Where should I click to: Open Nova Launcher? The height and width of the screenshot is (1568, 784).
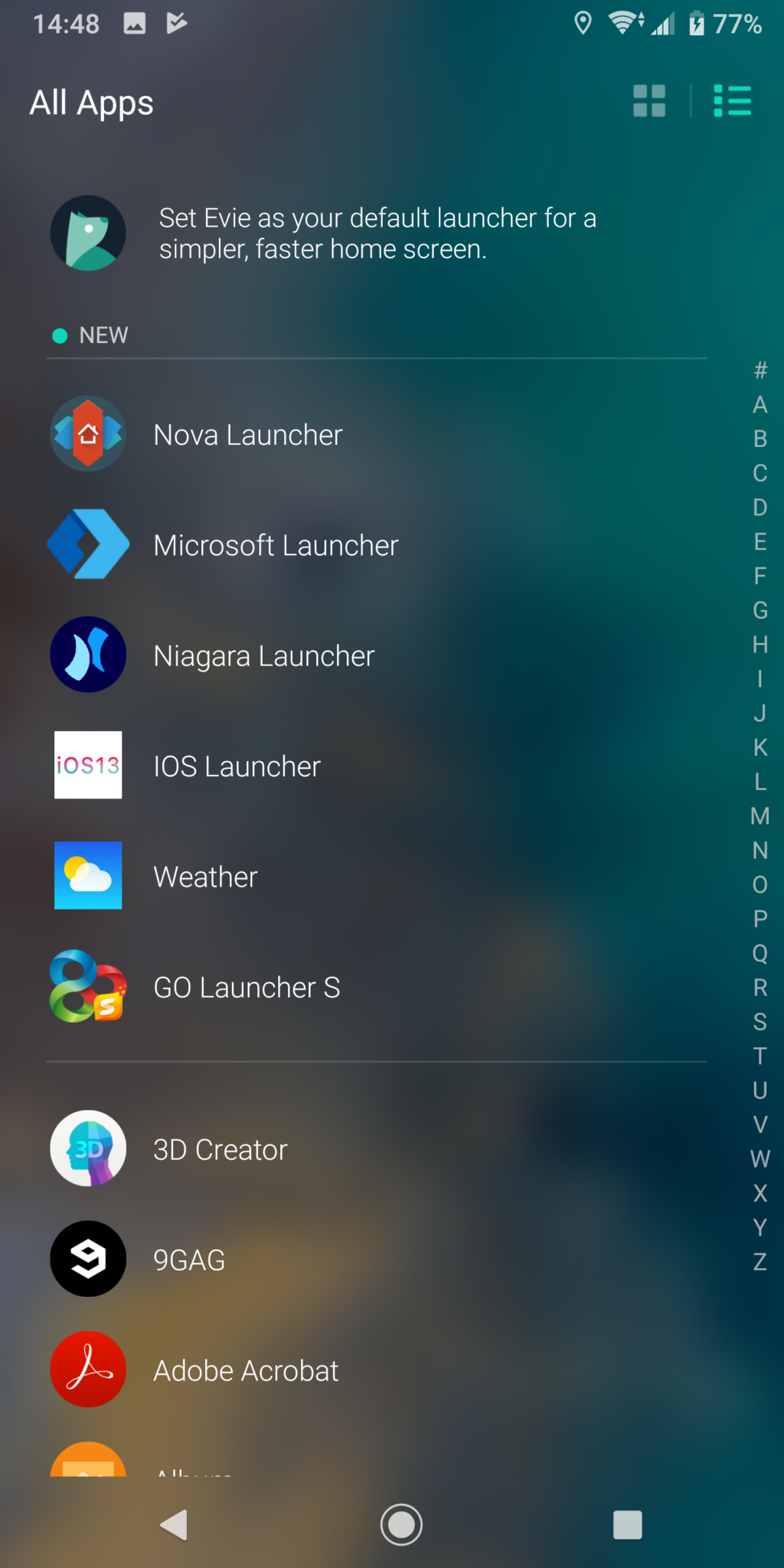coord(377,434)
